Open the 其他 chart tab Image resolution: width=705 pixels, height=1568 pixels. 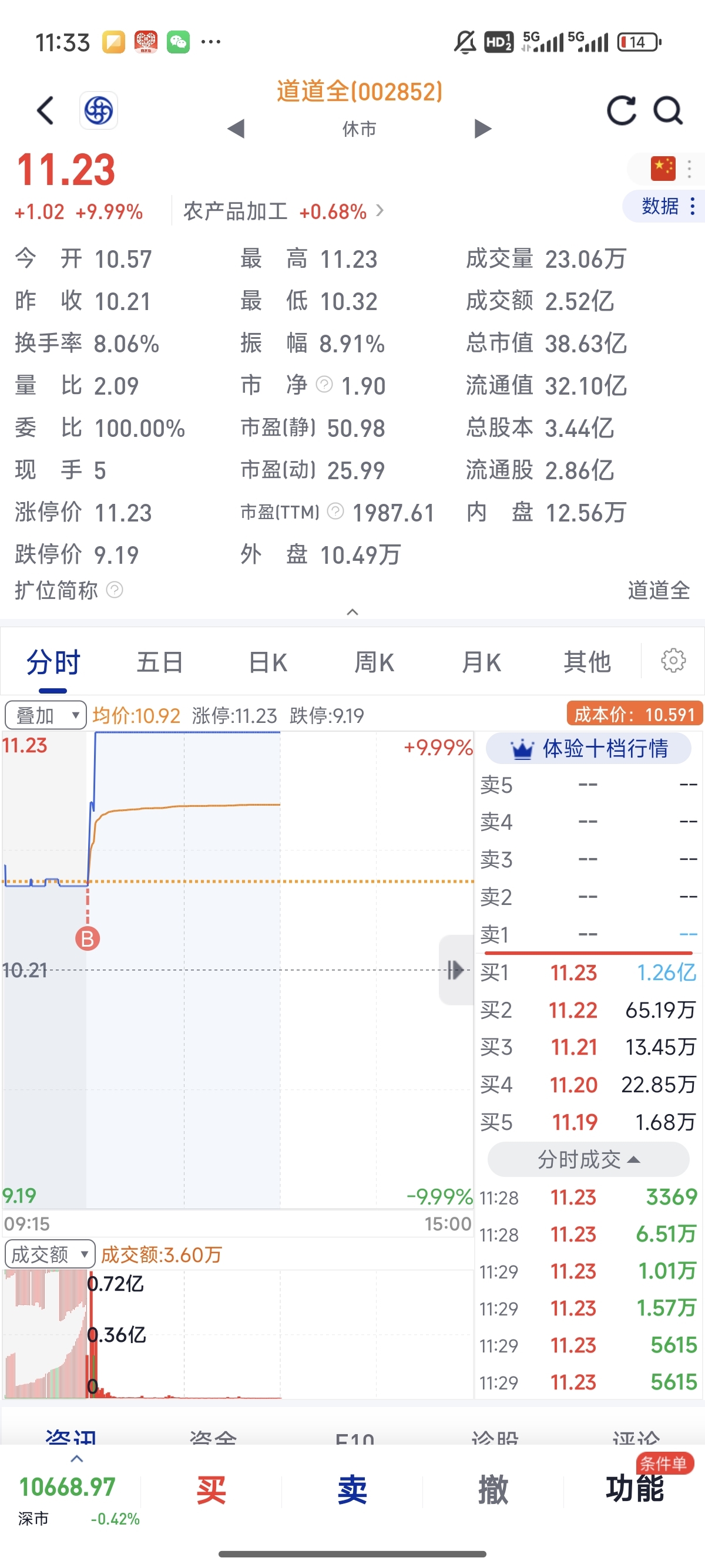587,662
